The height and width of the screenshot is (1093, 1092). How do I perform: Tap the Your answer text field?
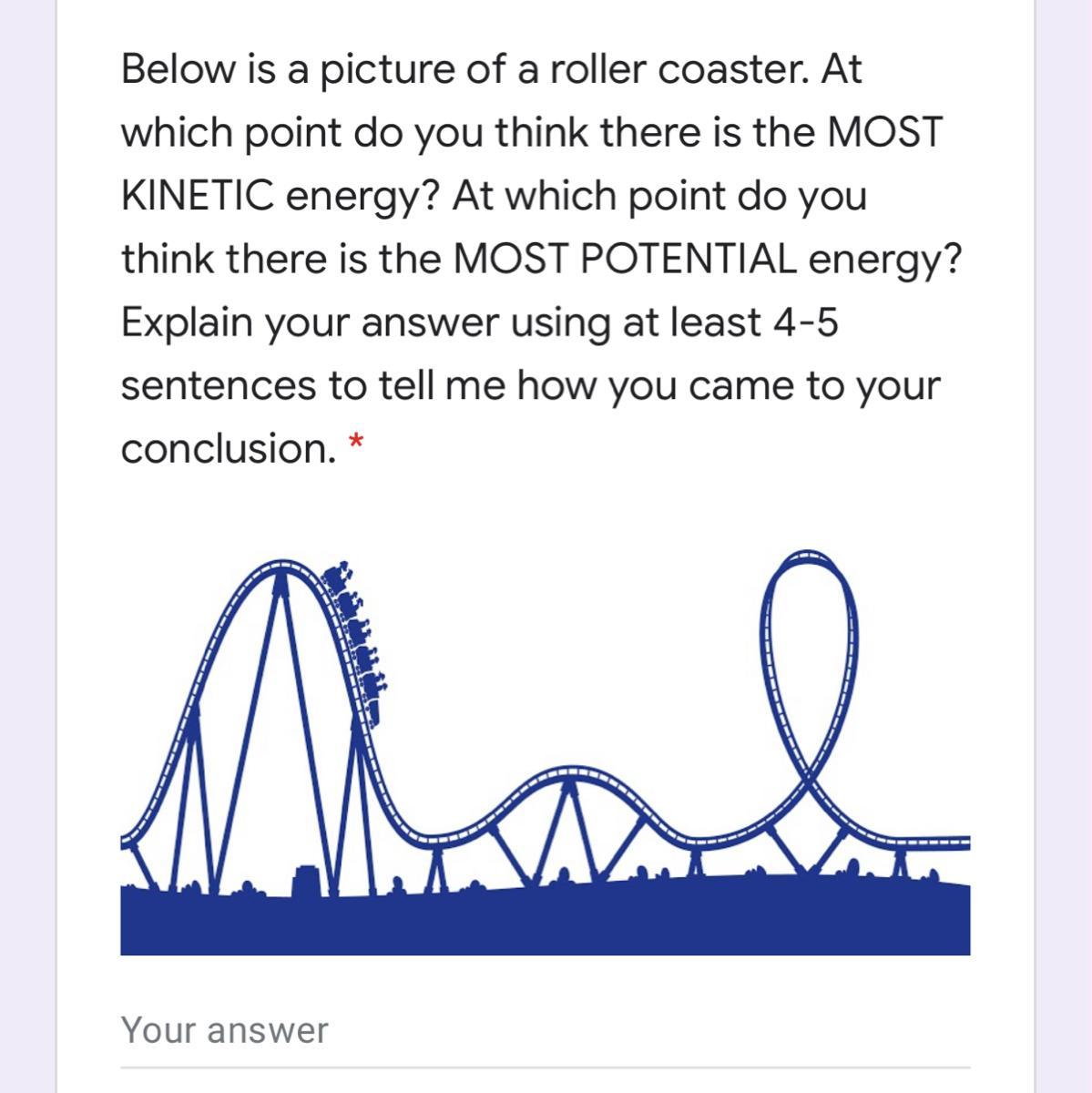pos(545,1032)
